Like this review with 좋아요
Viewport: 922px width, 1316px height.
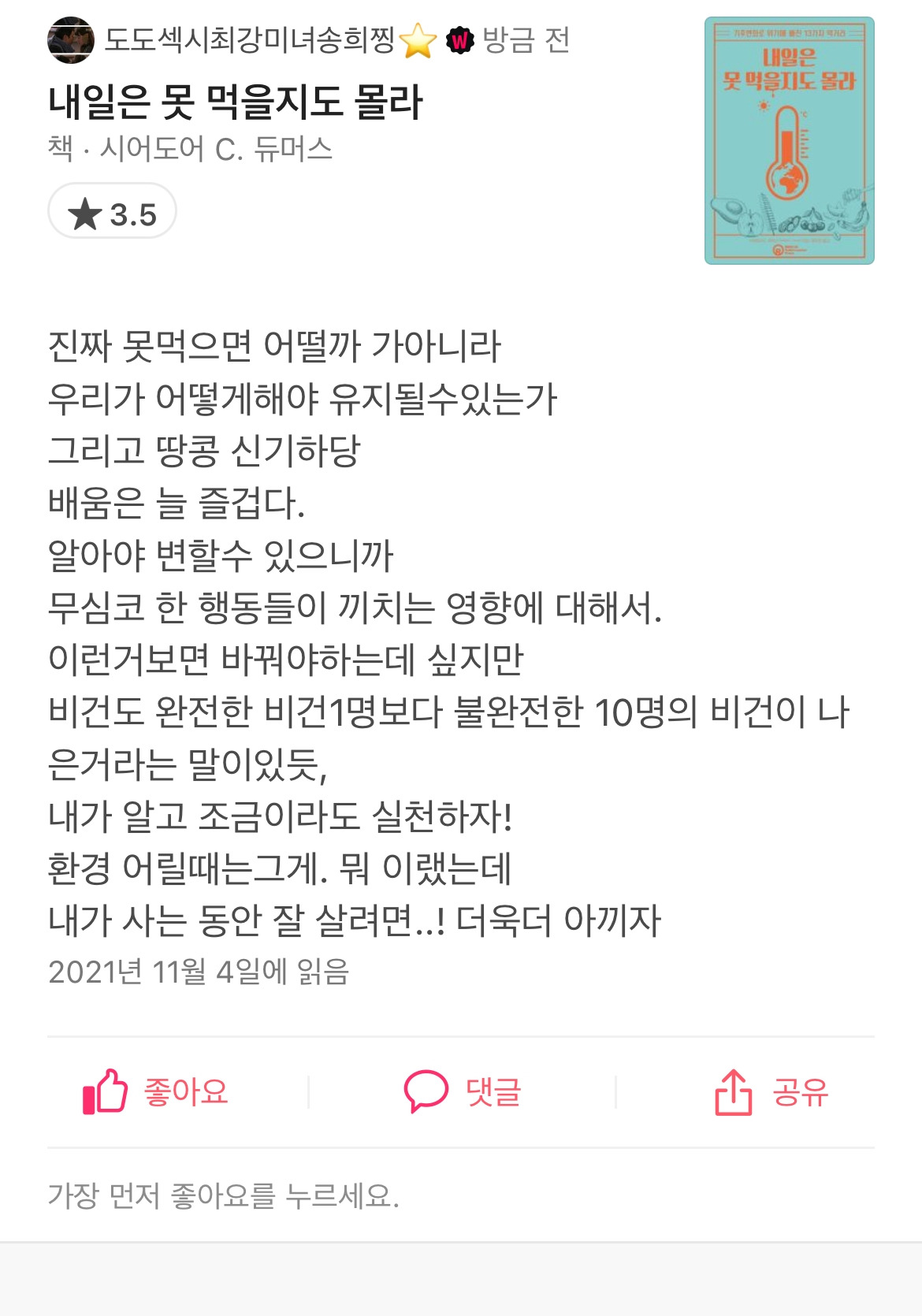coord(155,1092)
